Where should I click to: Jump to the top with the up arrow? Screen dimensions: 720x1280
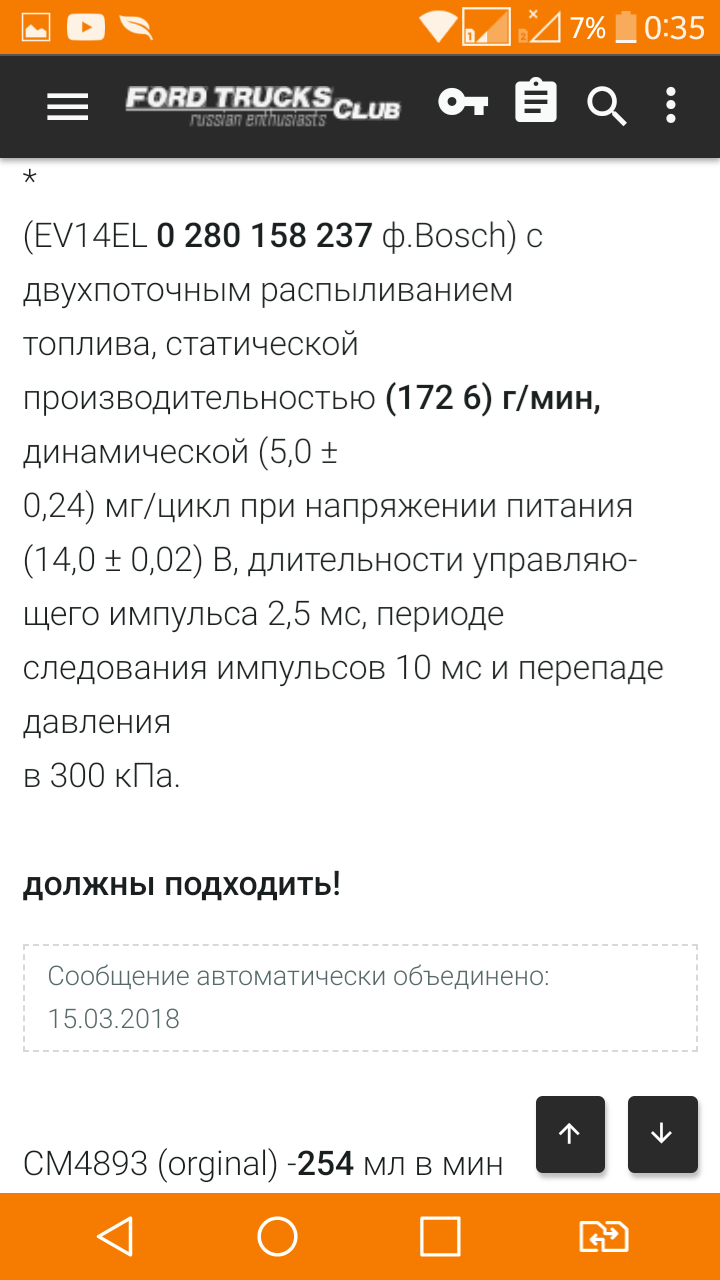pos(570,1134)
